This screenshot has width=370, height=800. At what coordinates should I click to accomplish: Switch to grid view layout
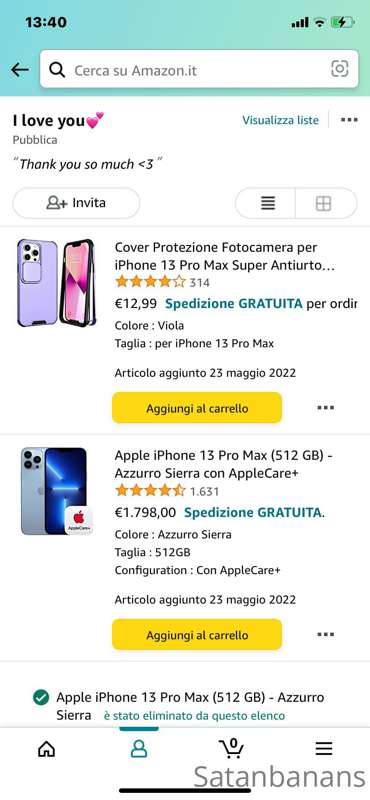324,203
